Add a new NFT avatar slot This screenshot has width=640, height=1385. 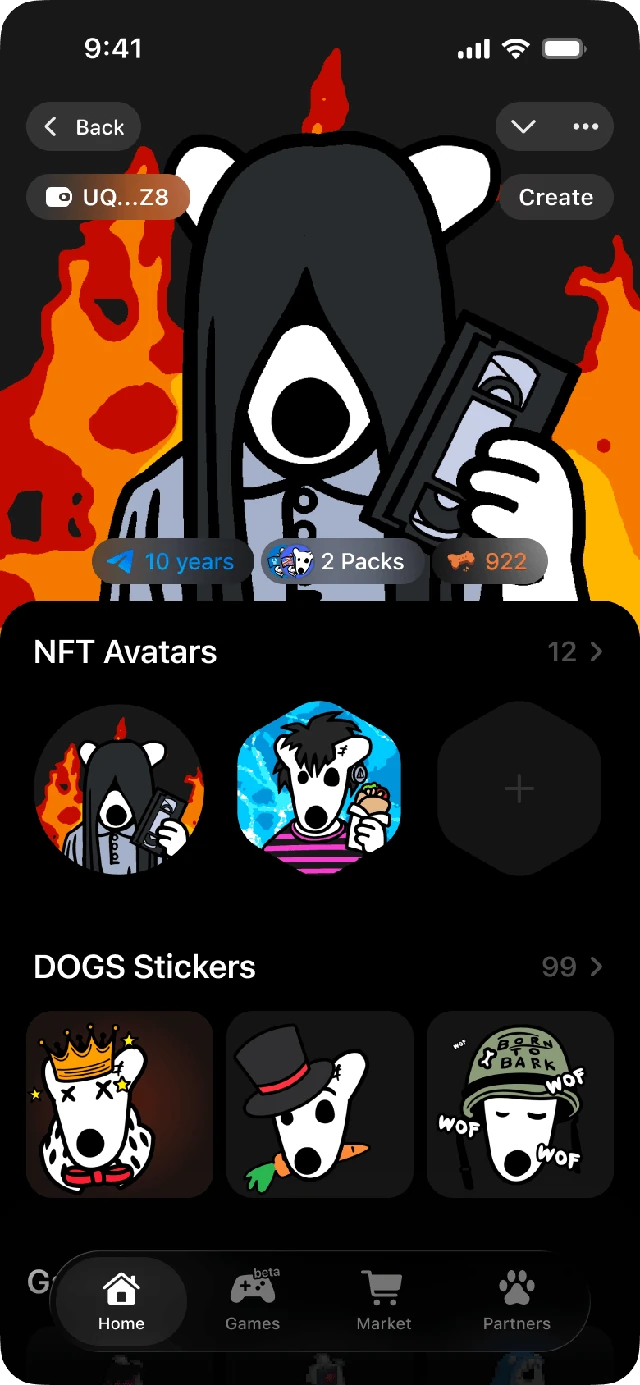[x=519, y=789]
